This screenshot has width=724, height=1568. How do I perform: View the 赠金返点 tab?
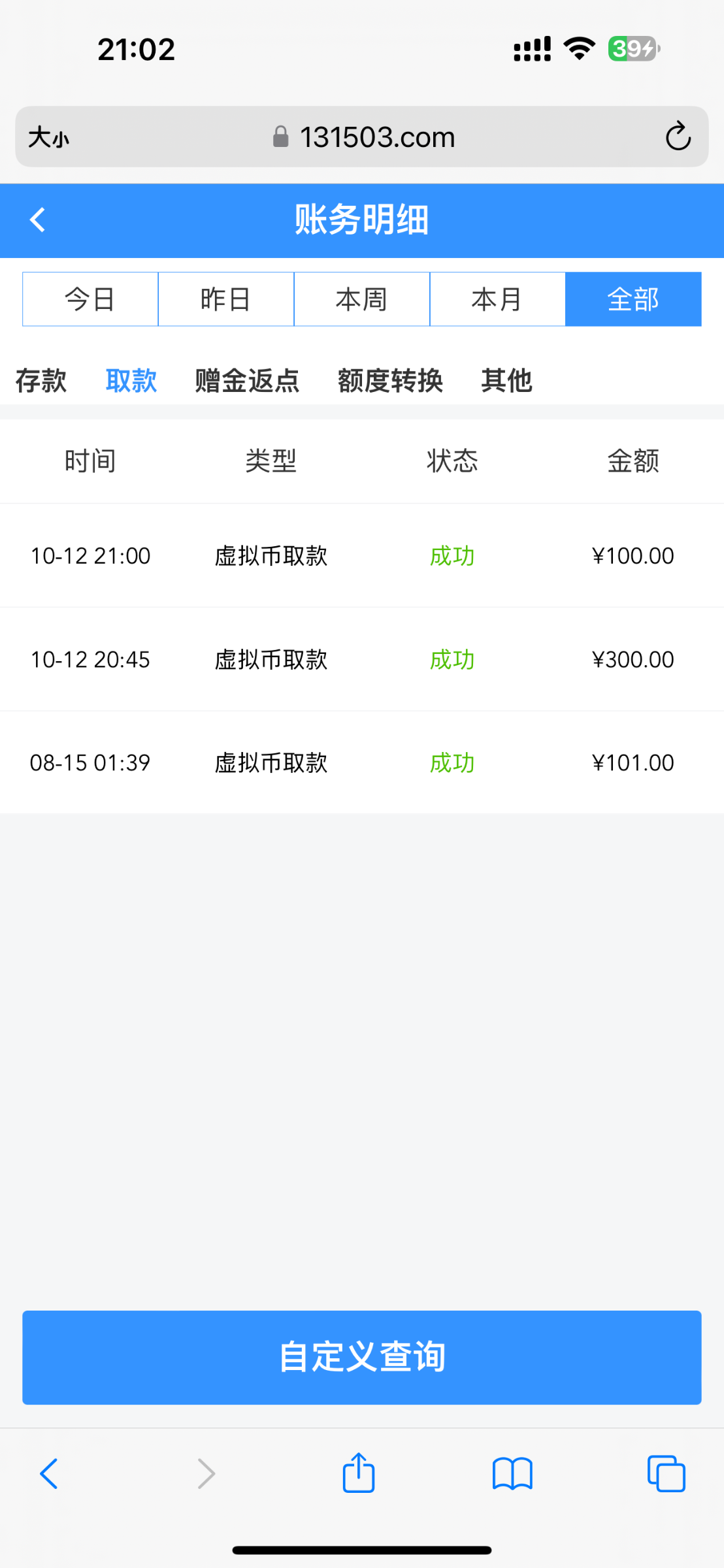pos(247,380)
